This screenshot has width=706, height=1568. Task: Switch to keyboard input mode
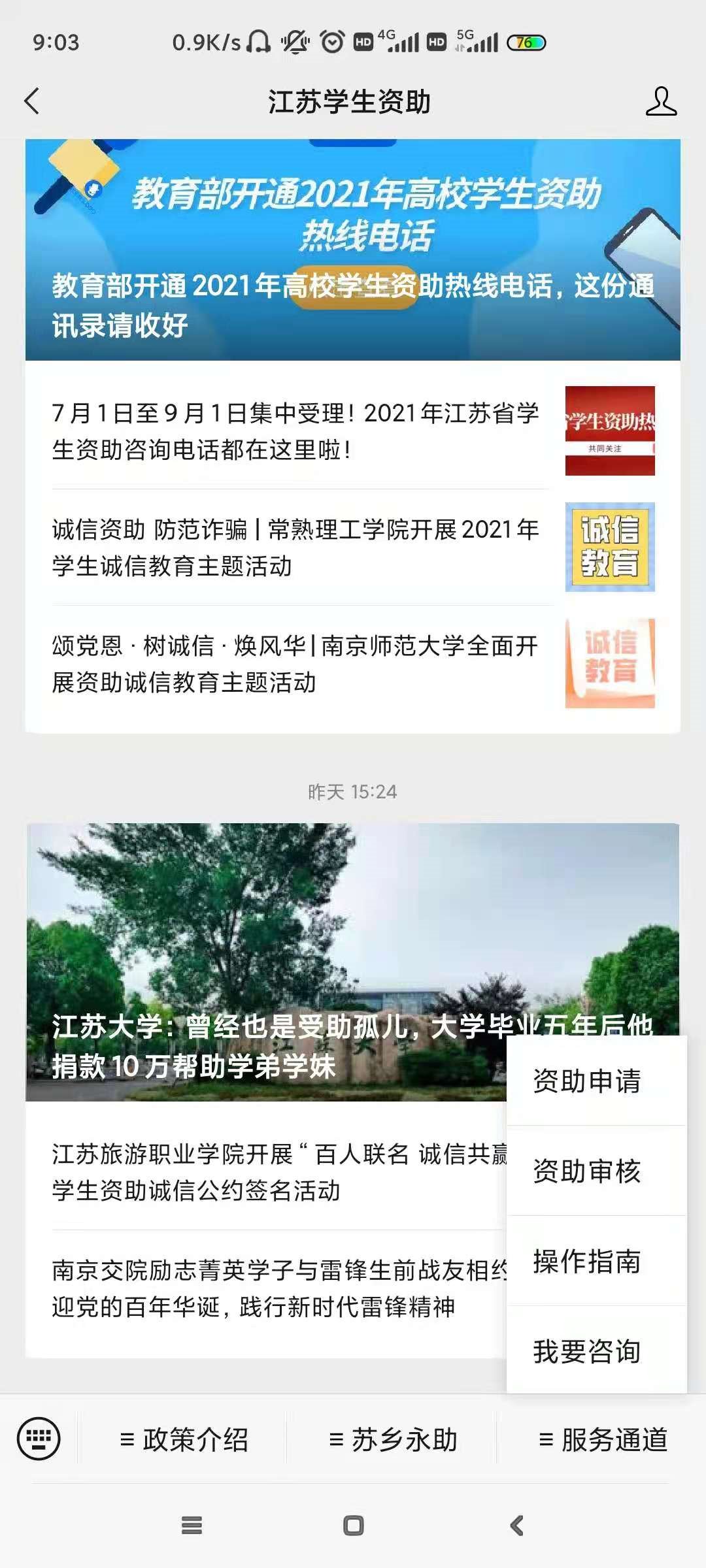[39, 1439]
